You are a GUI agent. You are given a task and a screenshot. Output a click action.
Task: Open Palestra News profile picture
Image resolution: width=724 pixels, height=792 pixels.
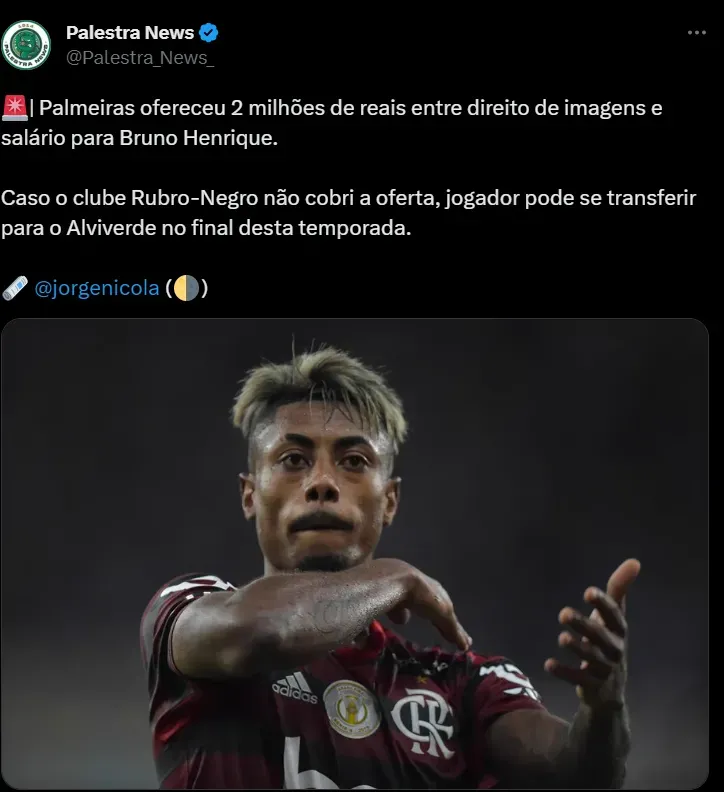click(27, 45)
